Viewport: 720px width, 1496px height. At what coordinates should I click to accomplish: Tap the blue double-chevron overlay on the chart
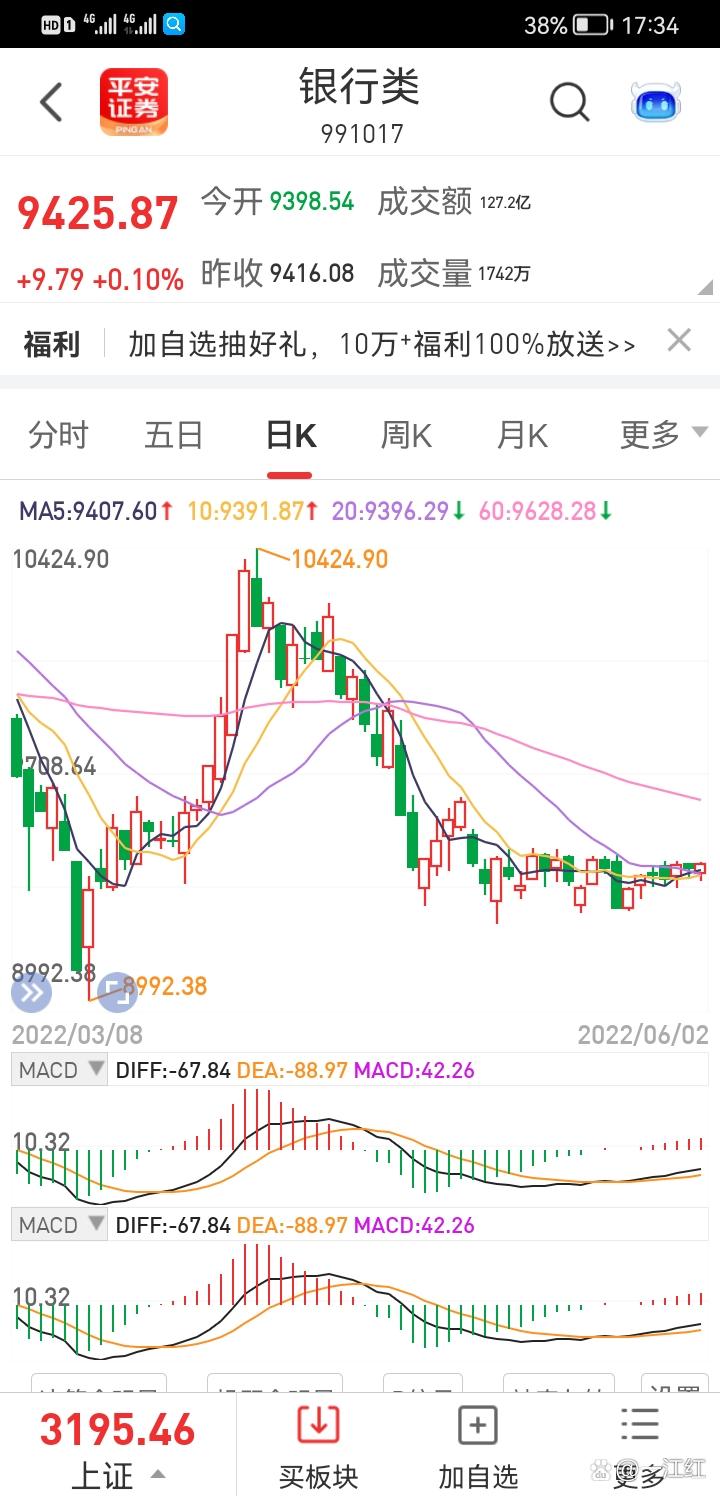point(32,993)
